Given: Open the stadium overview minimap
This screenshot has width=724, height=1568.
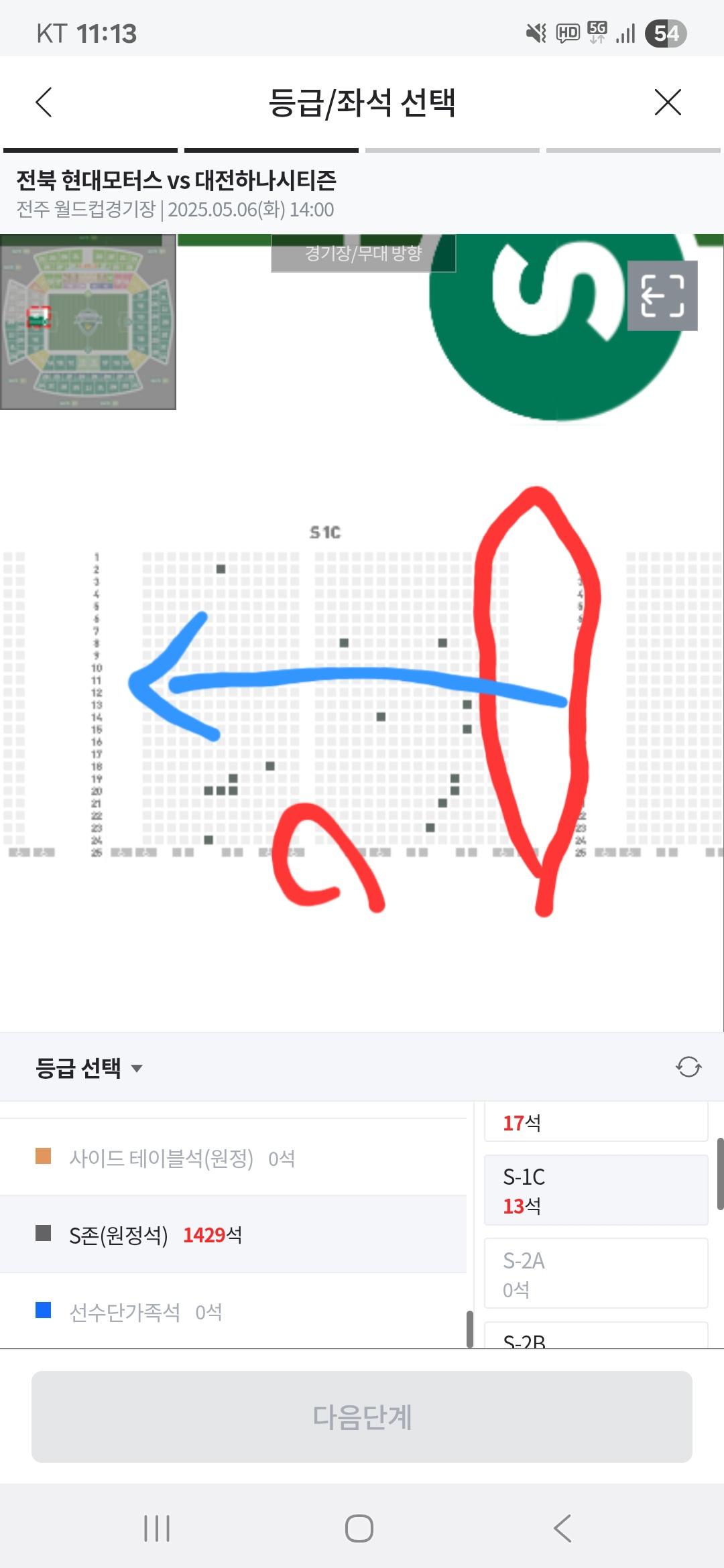Looking at the screenshot, I should coord(88,322).
